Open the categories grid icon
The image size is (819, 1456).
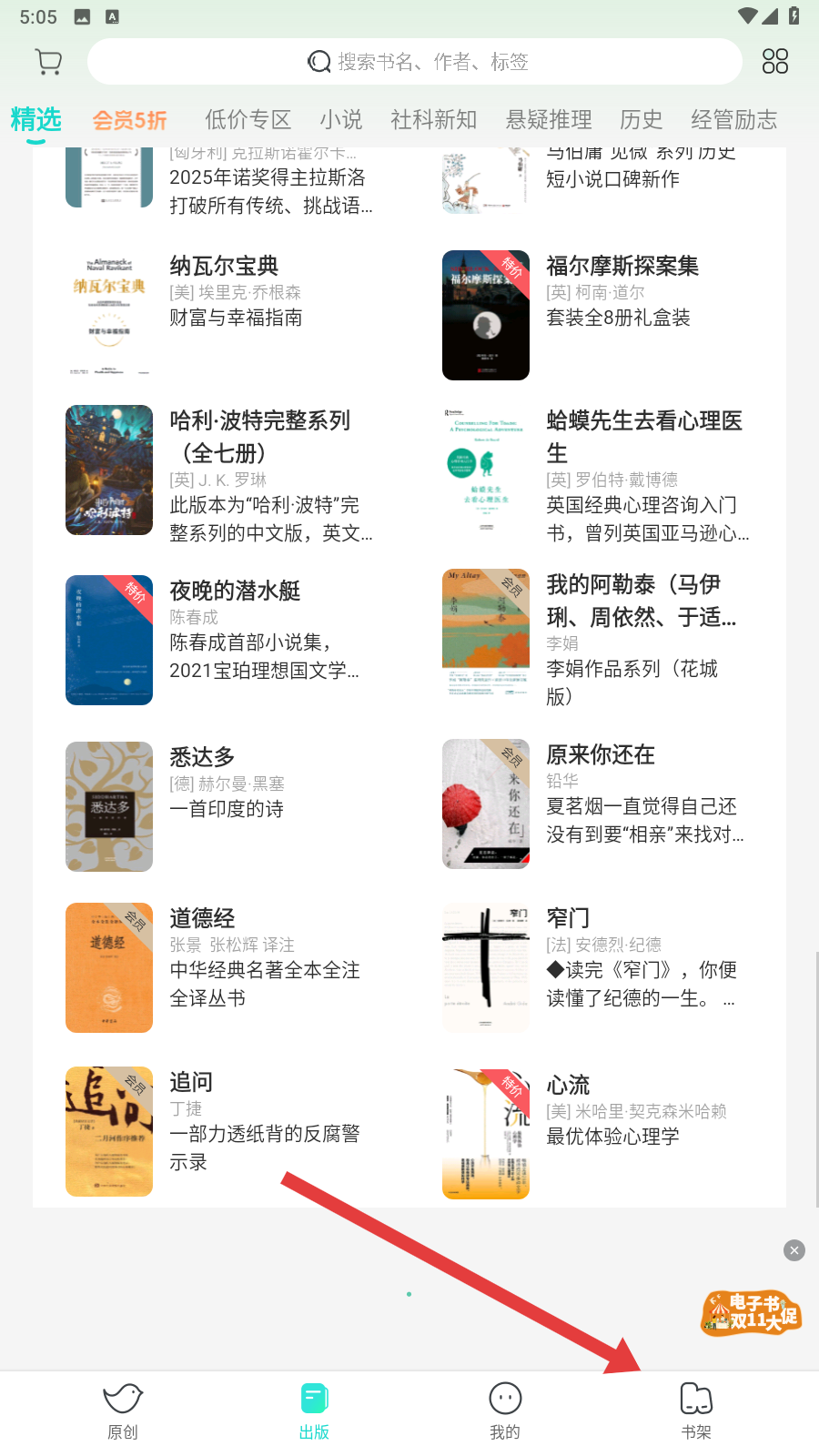click(774, 62)
